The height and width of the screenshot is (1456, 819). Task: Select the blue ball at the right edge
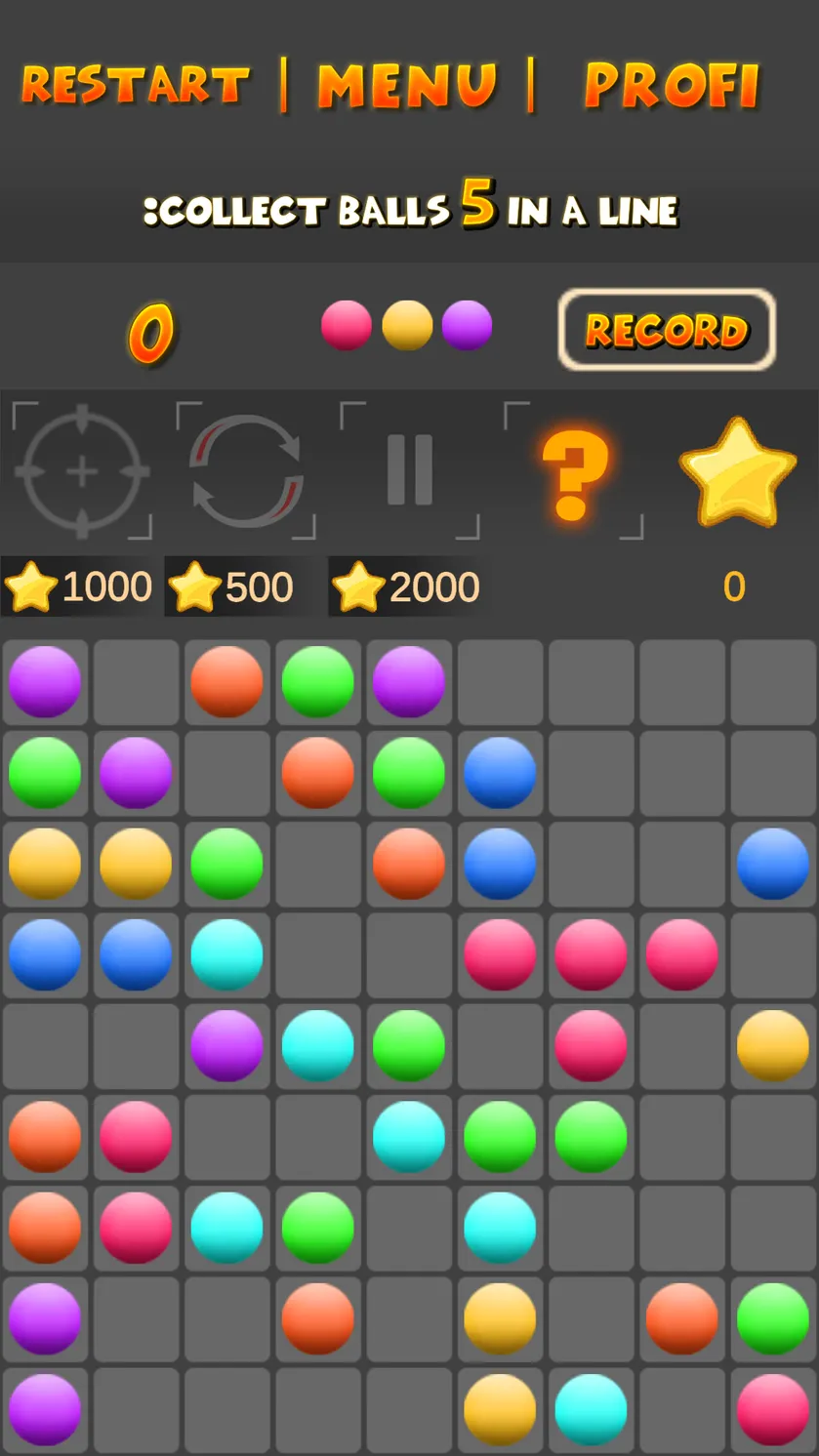pyautogui.click(x=773, y=864)
